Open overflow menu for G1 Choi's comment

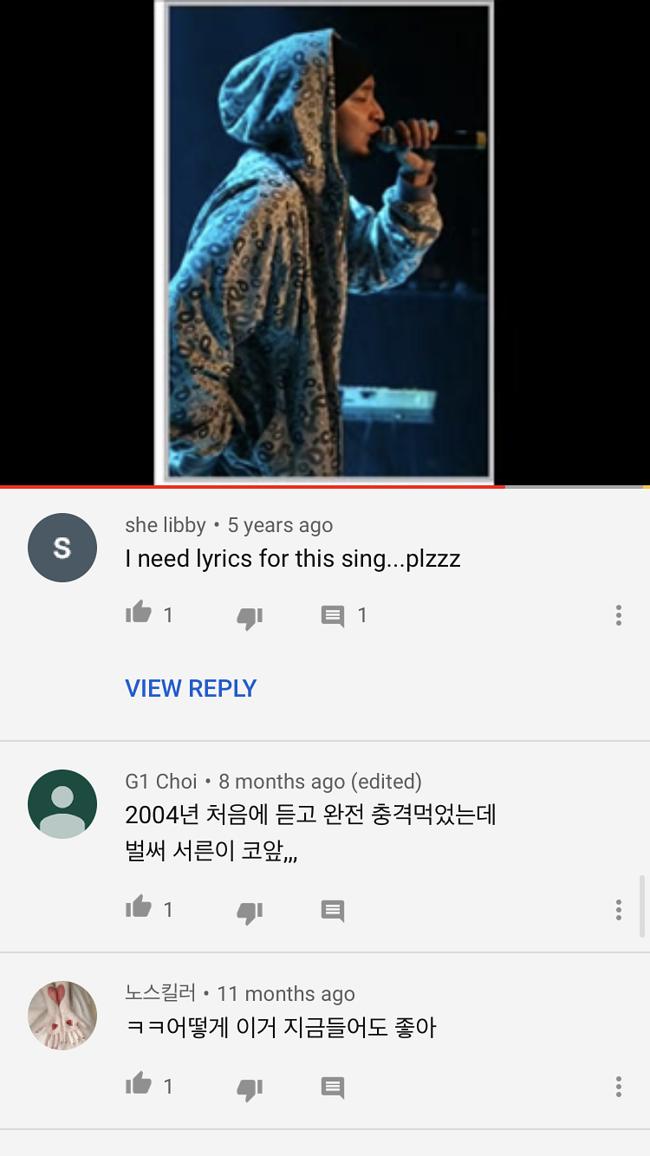tap(618, 910)
